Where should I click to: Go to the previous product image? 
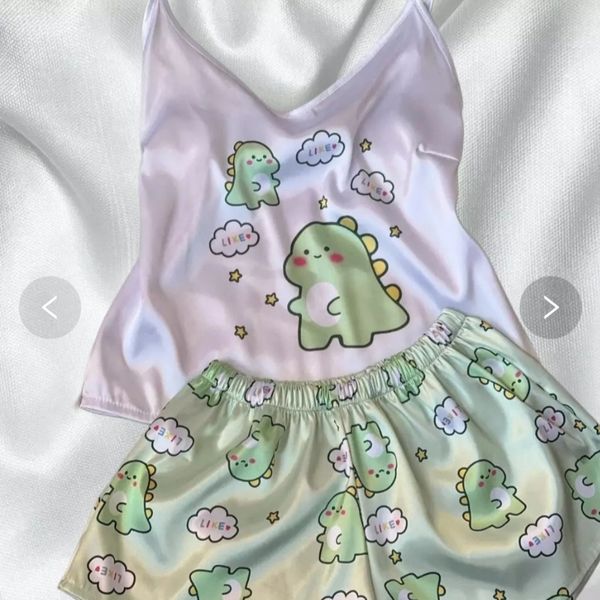49,307
